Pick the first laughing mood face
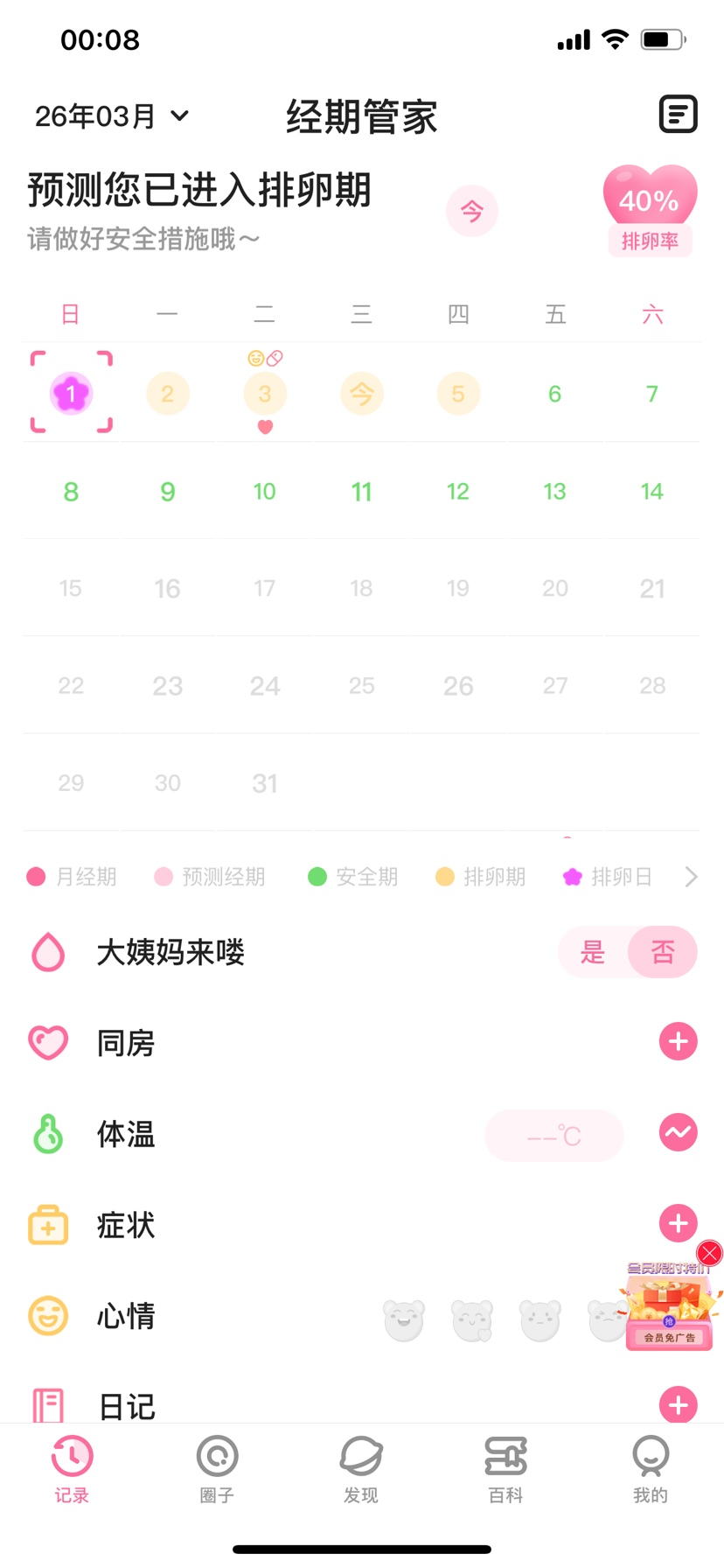The image size is (724, 1568). pyautogui.click(x=404, y=1319)
